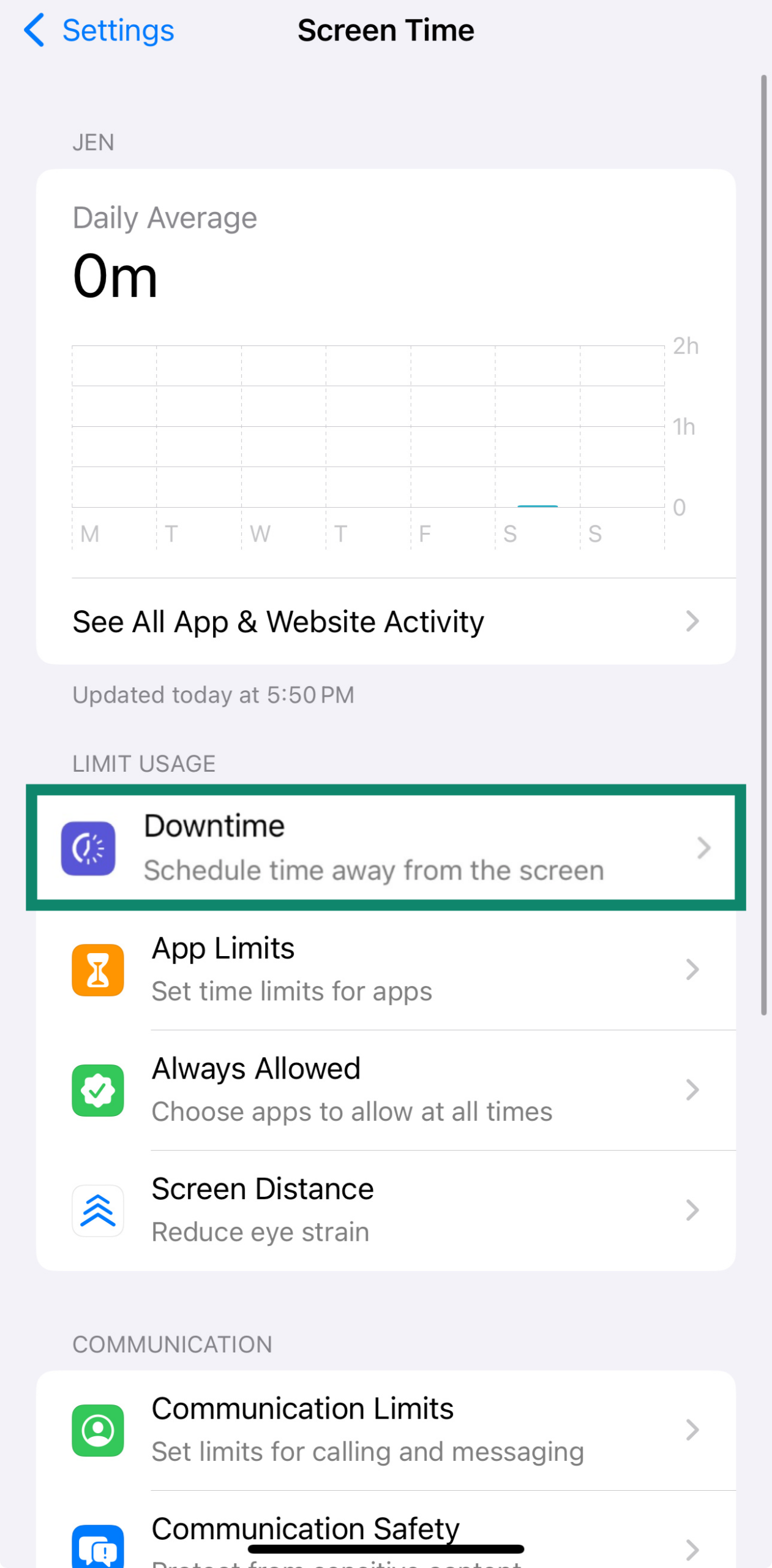Tap the chevron on See All App & Website Activity
This screenshot has height=1568, width=772.
[x=692, y=621]
